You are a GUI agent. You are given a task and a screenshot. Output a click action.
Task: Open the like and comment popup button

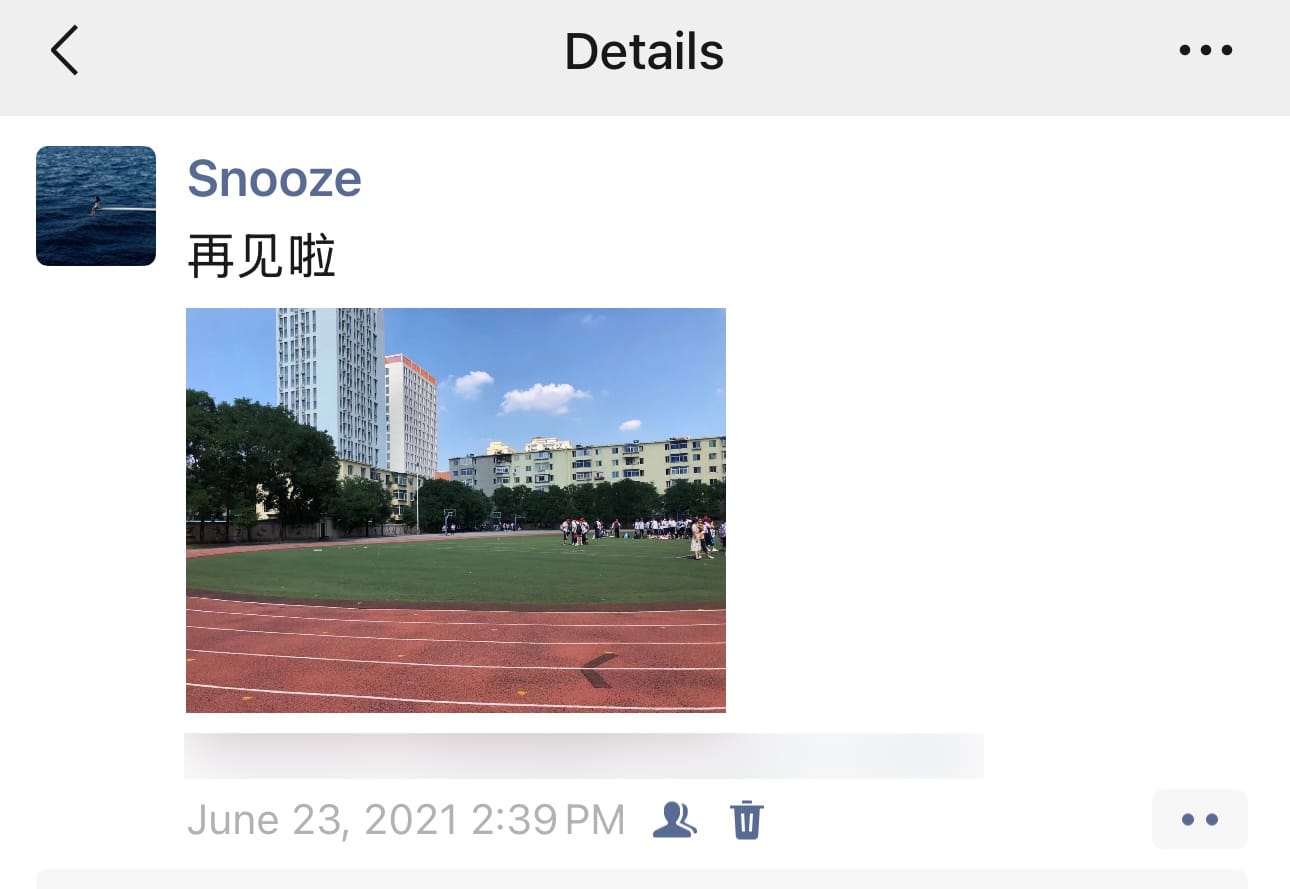pyautogui.click(x=1199, y=820)
